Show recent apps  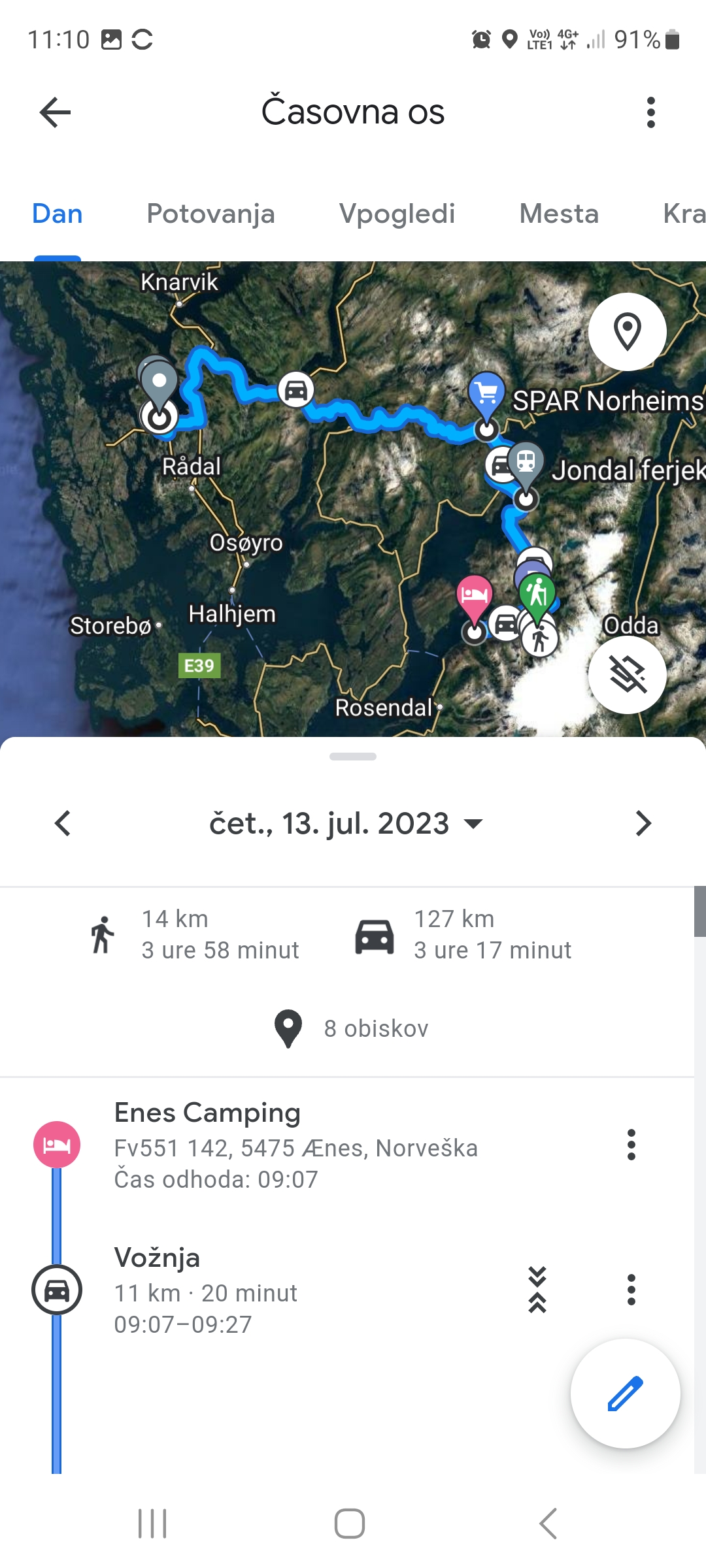(152, 1524)
